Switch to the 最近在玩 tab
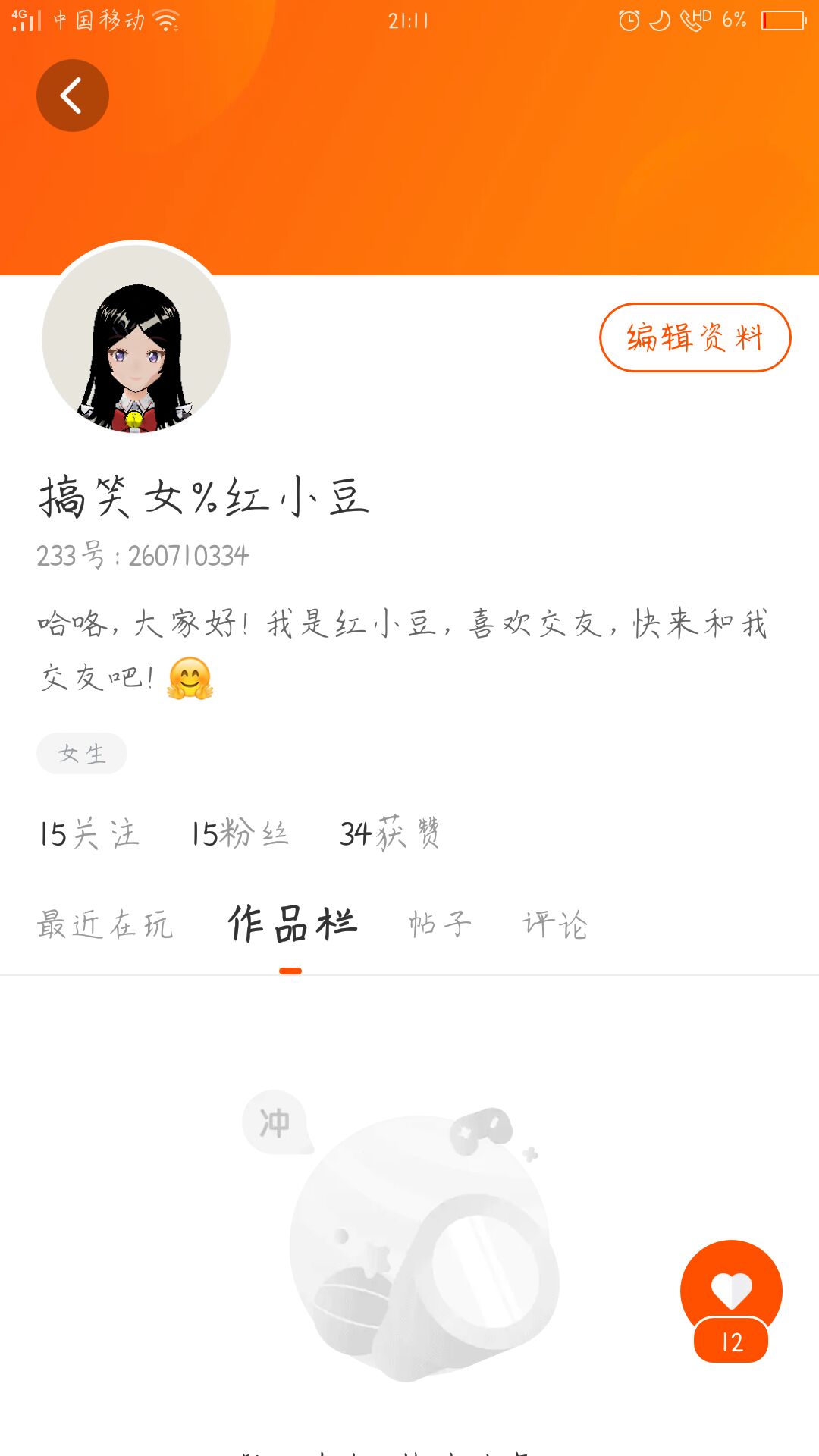Viewport: 819px width, 1456px height. pyautogui.click(x=105, y=924)
